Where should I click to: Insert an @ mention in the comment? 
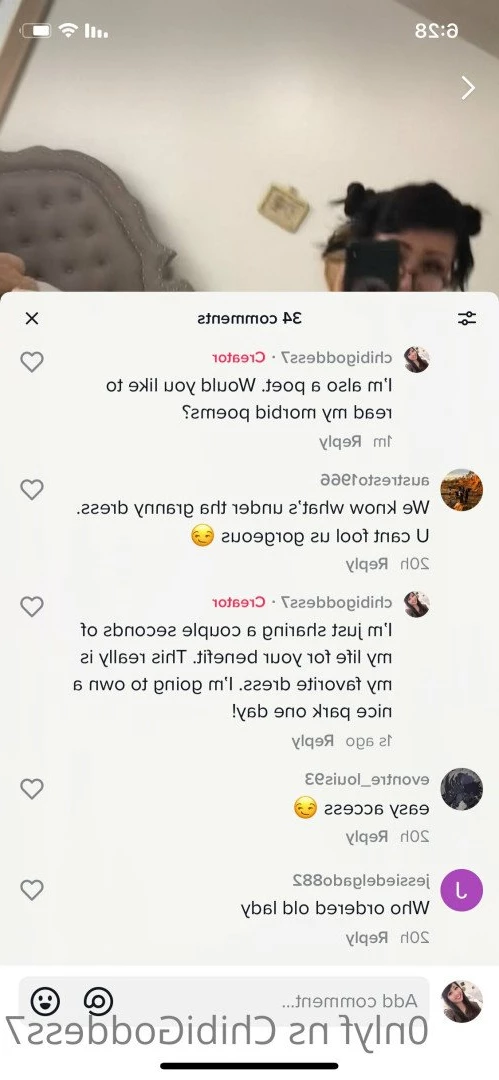click(98, 1000)
